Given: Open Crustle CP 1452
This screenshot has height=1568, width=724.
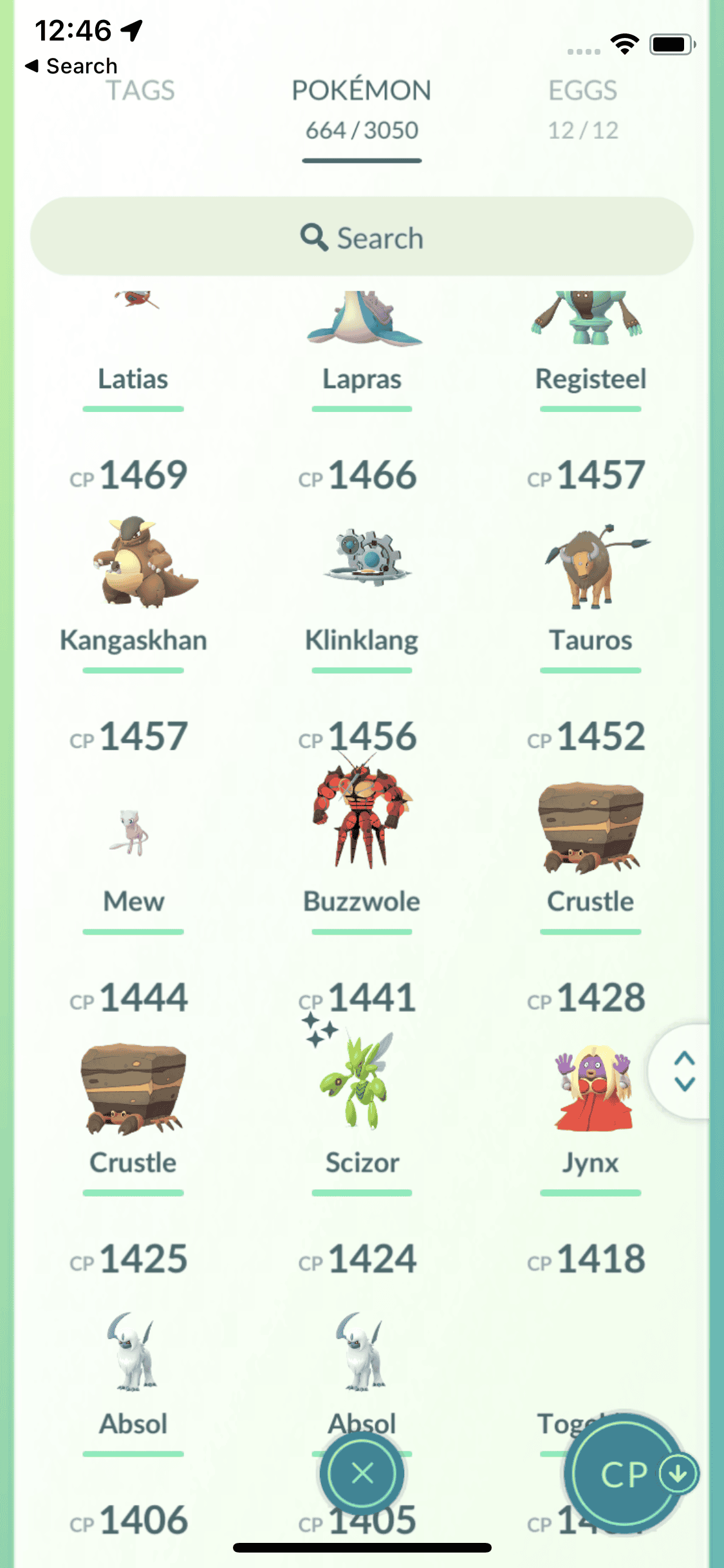Looking at the screenshot, I should coord(591,827).
